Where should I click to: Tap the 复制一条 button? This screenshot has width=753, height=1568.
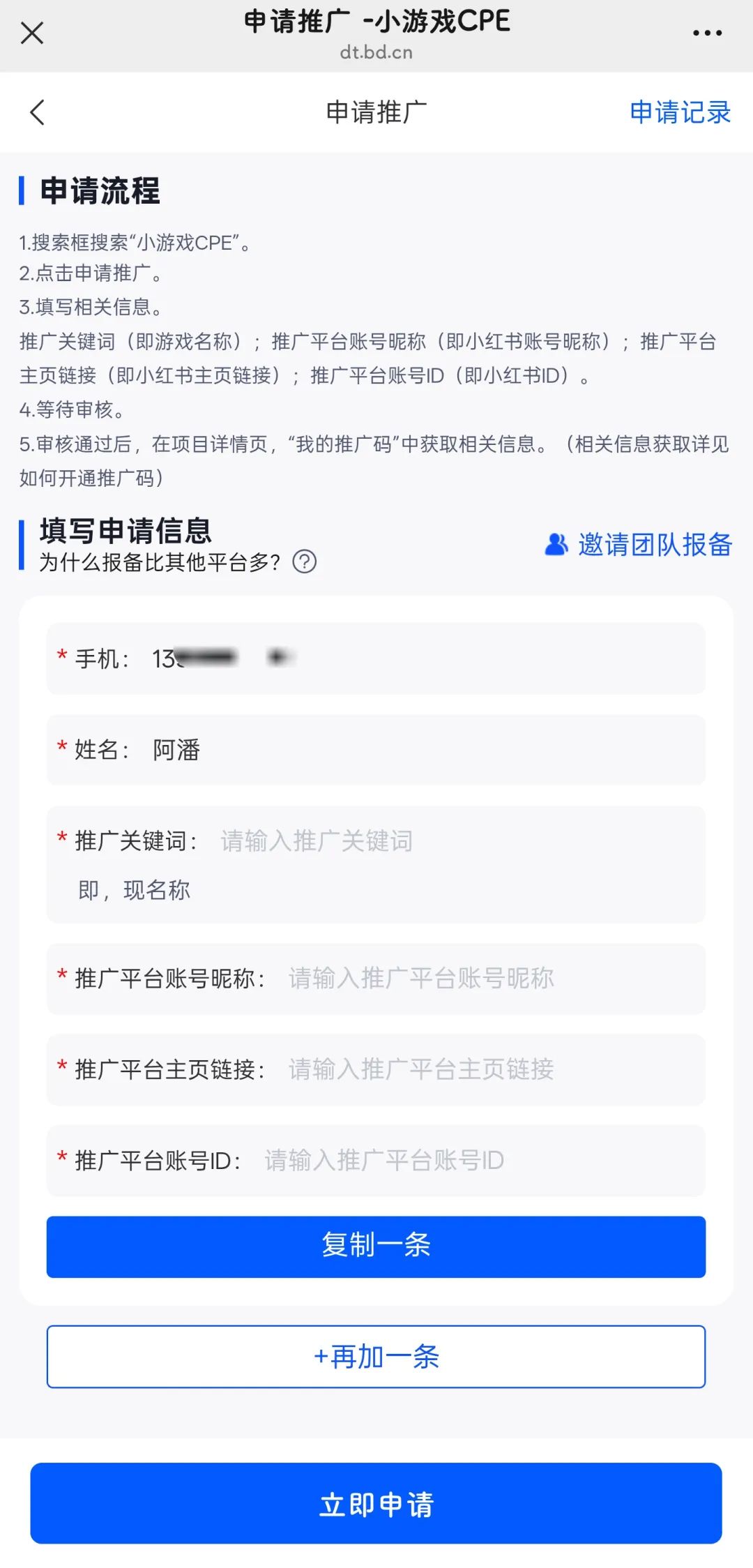pyautogui.click(x=376, y=1246)
